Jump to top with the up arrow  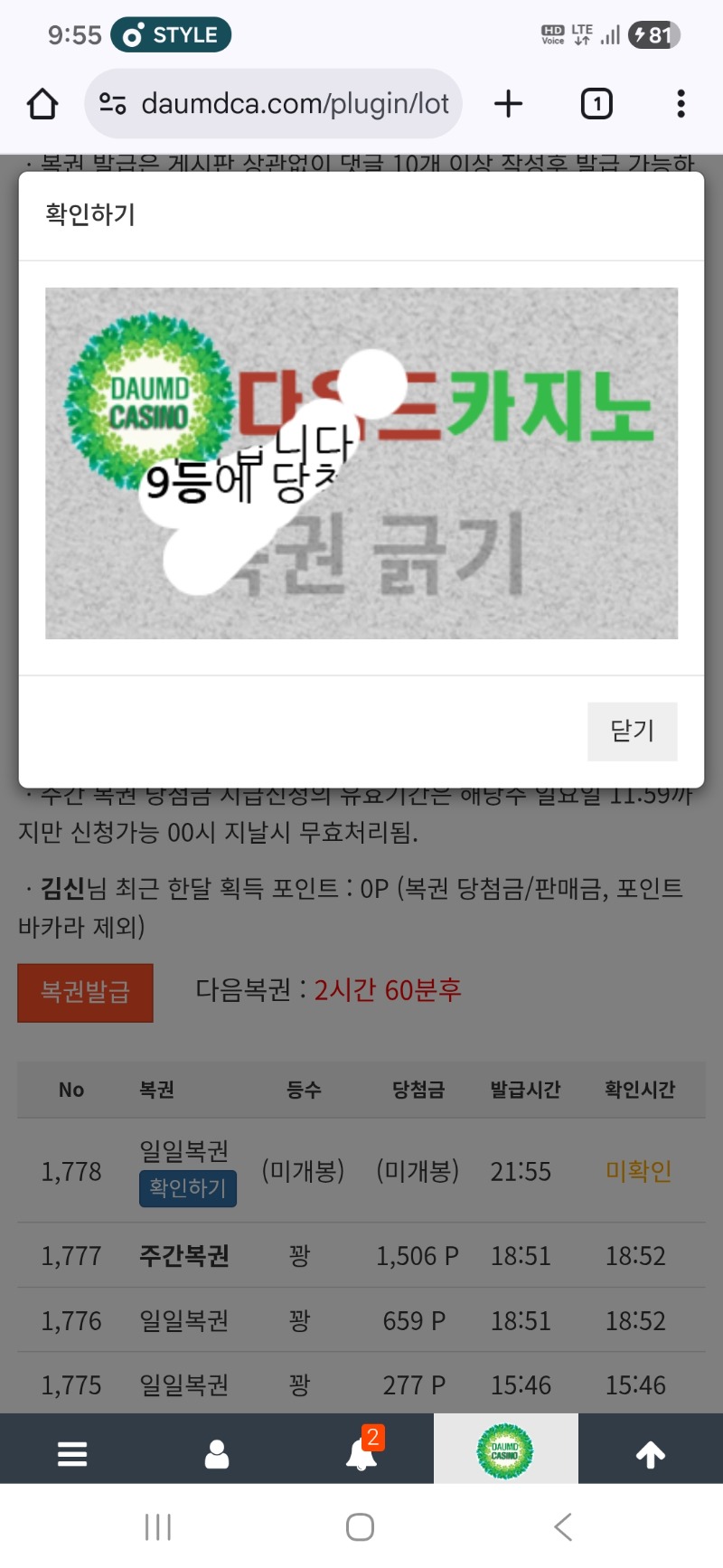[651, 1453]
